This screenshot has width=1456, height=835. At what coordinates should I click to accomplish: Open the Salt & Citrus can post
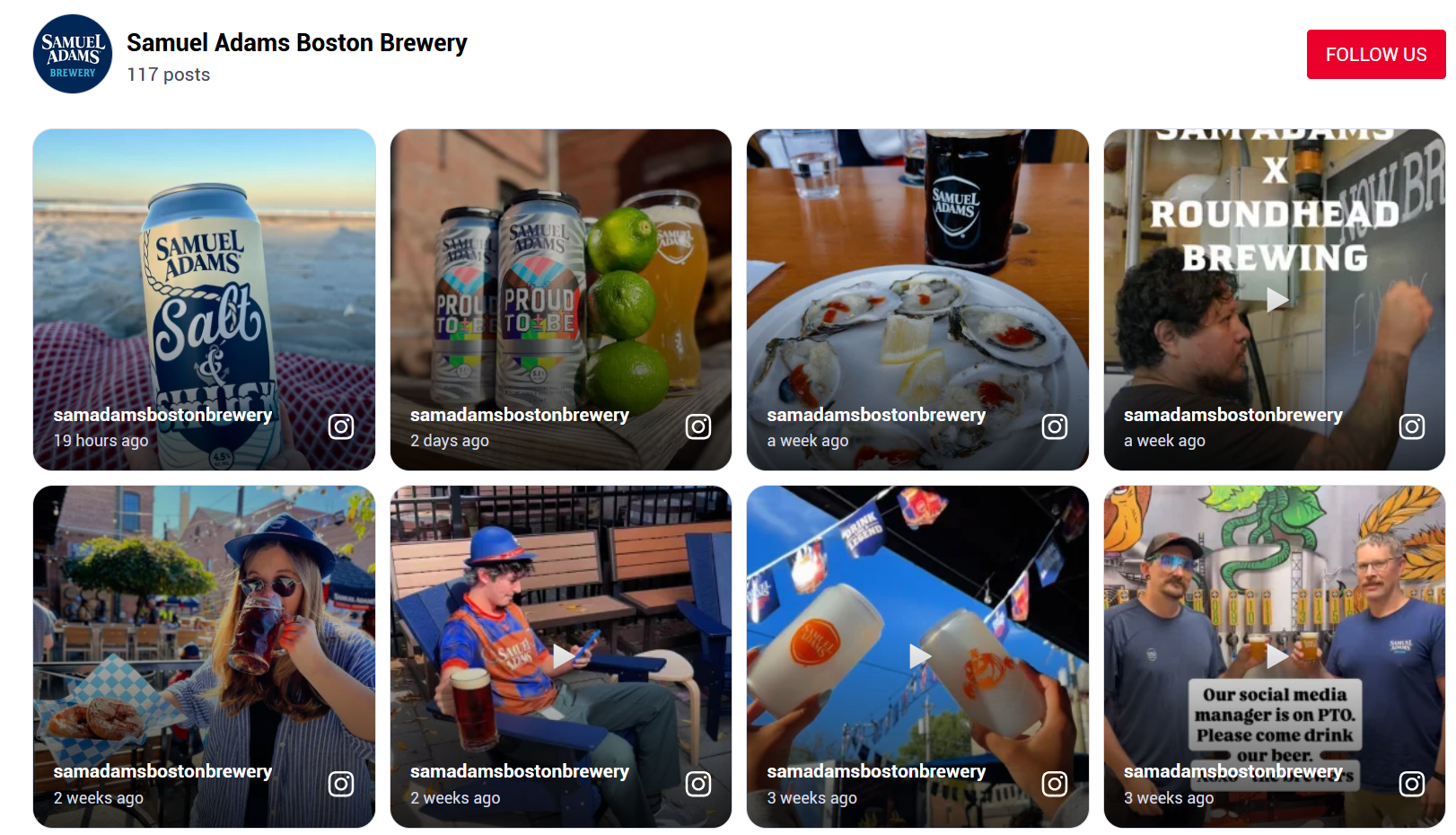tap(204, 299)
